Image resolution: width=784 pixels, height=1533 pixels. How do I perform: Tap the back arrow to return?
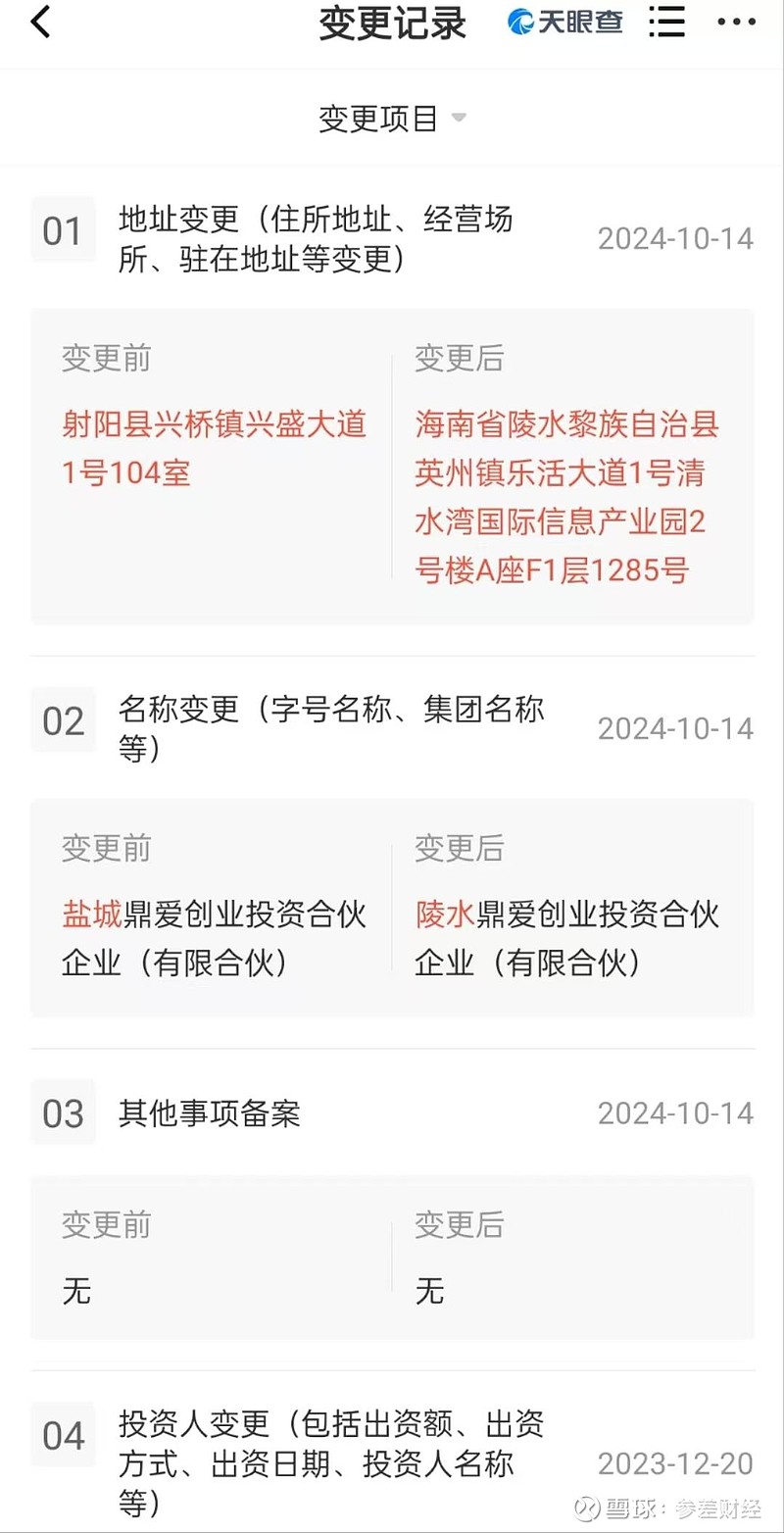(39, 21)
